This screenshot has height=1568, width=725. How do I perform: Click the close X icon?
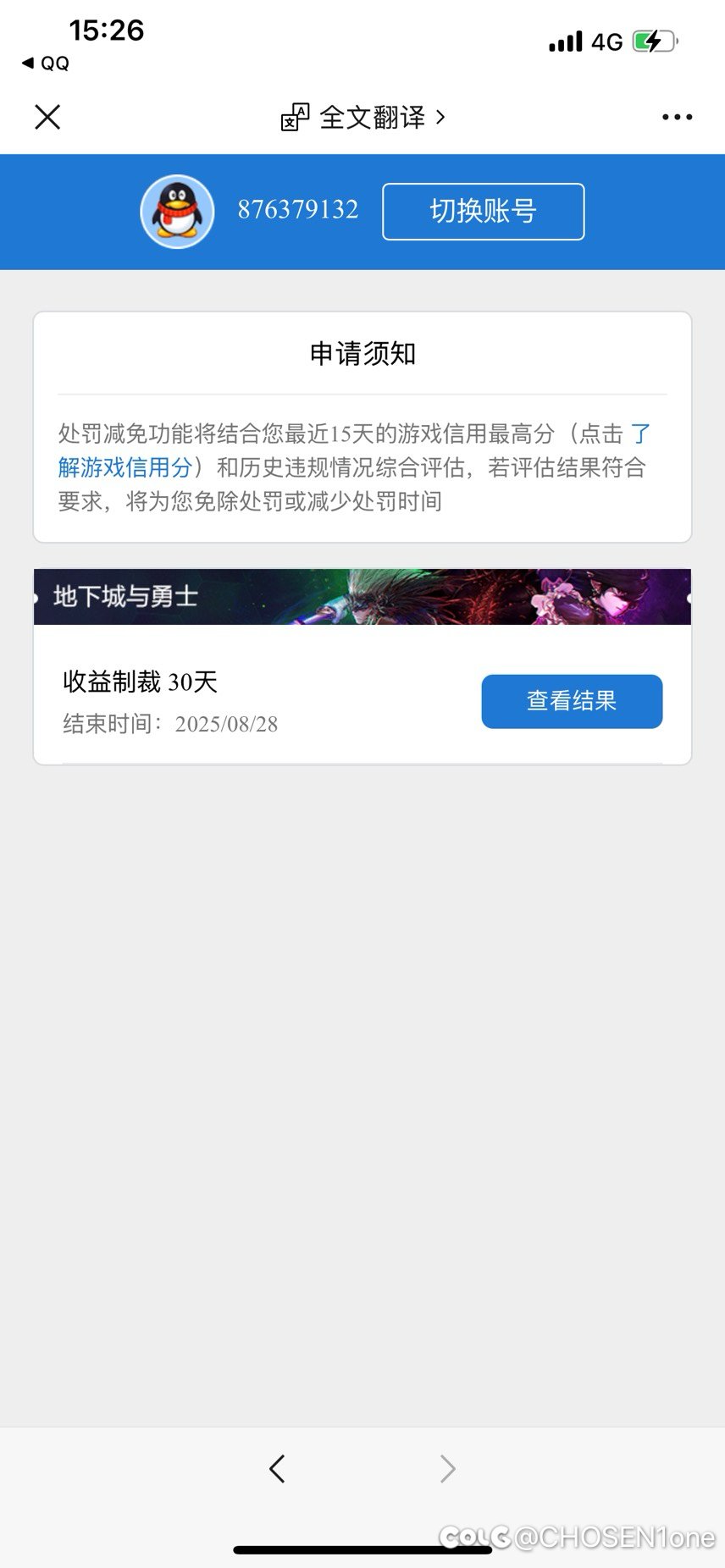[x=47, y=117]
